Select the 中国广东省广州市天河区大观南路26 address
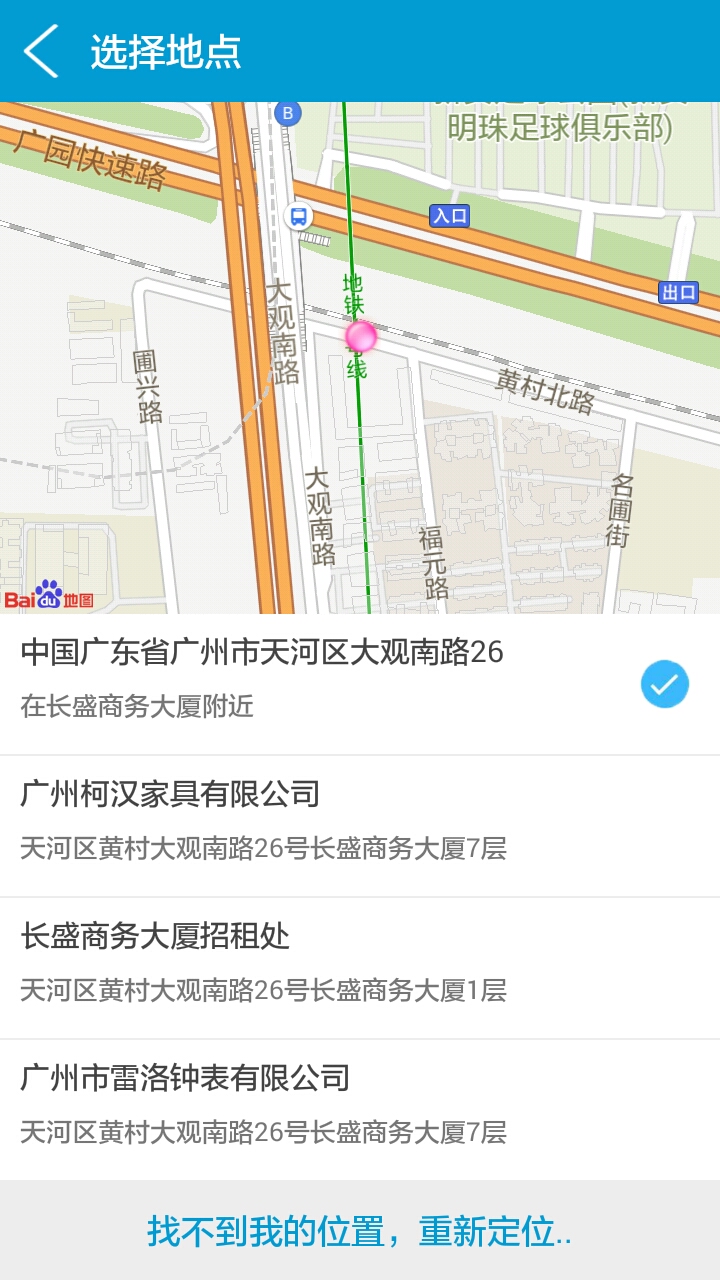The height and width of the screenshot is (1280, 720). pyautogui.click(x=360, y=684)
